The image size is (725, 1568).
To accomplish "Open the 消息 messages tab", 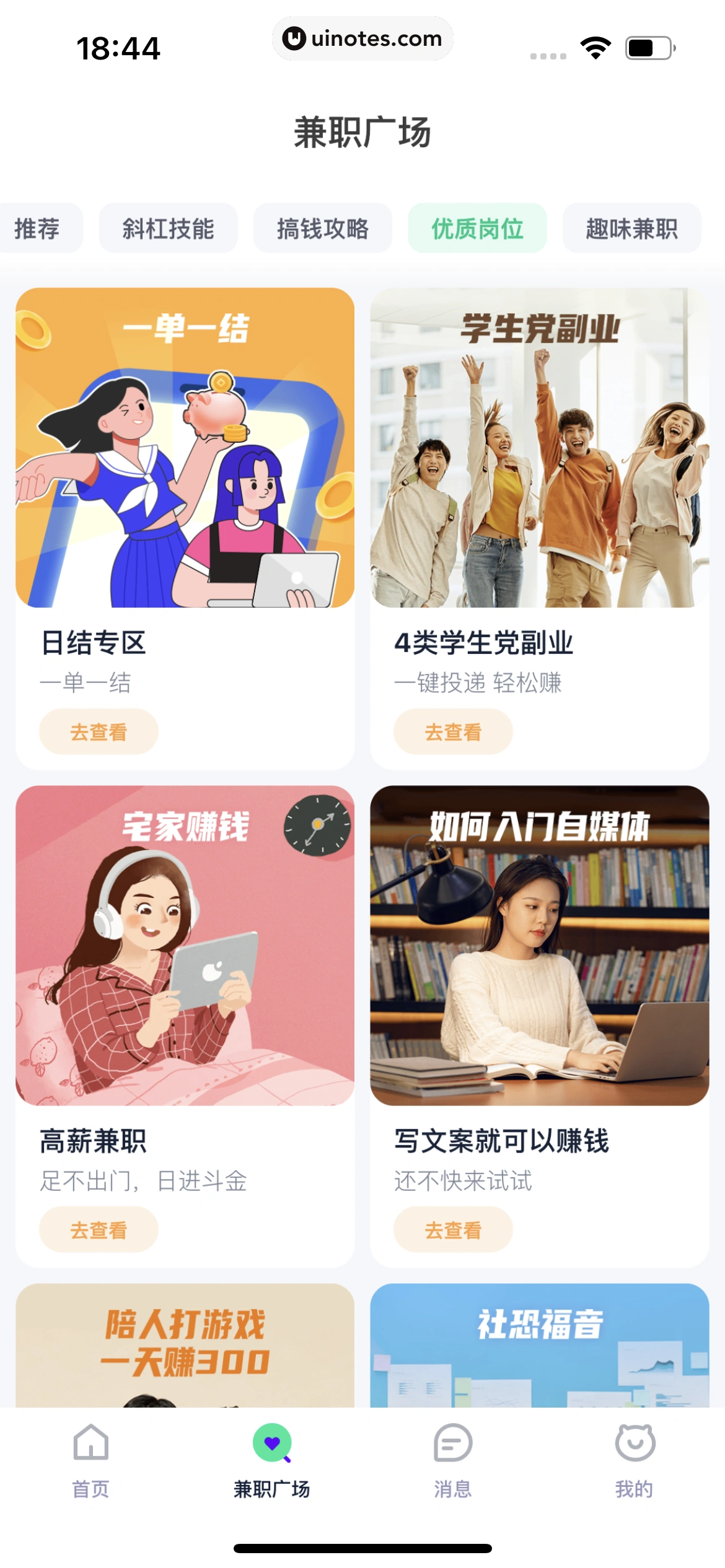I will (453, 1460).
